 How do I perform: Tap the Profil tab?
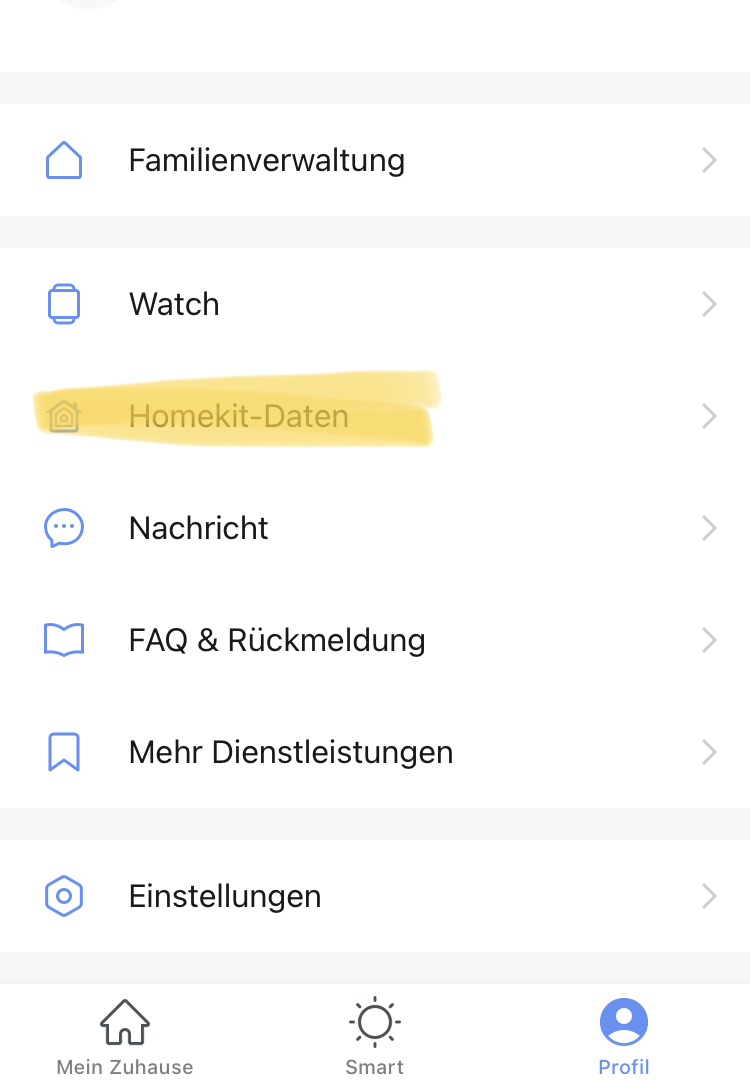[x=624, y=1036]
